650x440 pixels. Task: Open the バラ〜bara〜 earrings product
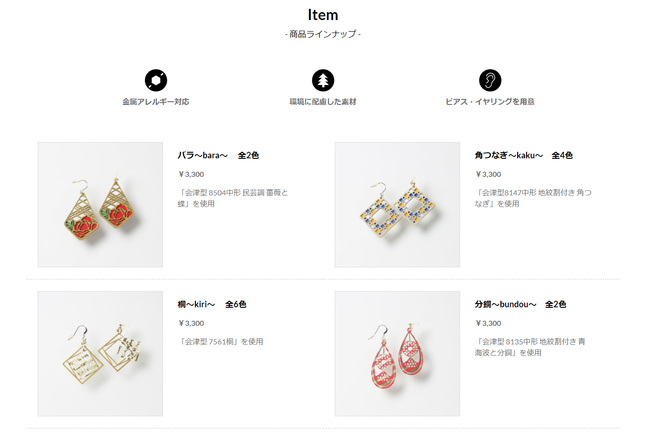point(100,205)
